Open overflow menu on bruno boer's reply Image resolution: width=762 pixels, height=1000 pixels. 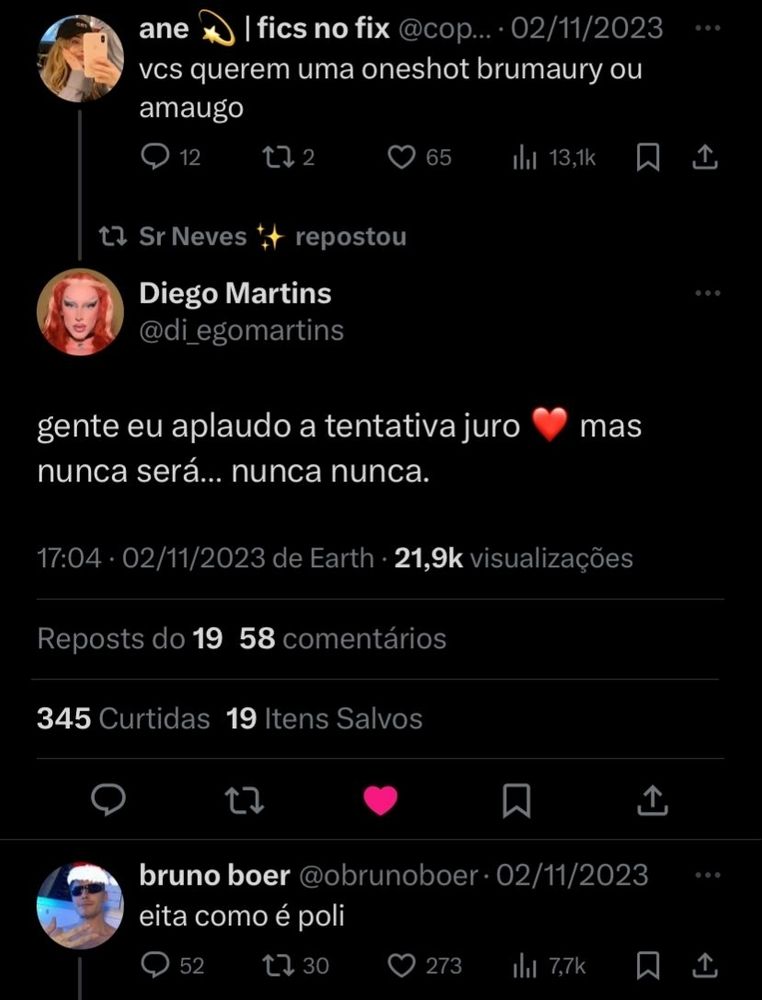coord(707,875)
